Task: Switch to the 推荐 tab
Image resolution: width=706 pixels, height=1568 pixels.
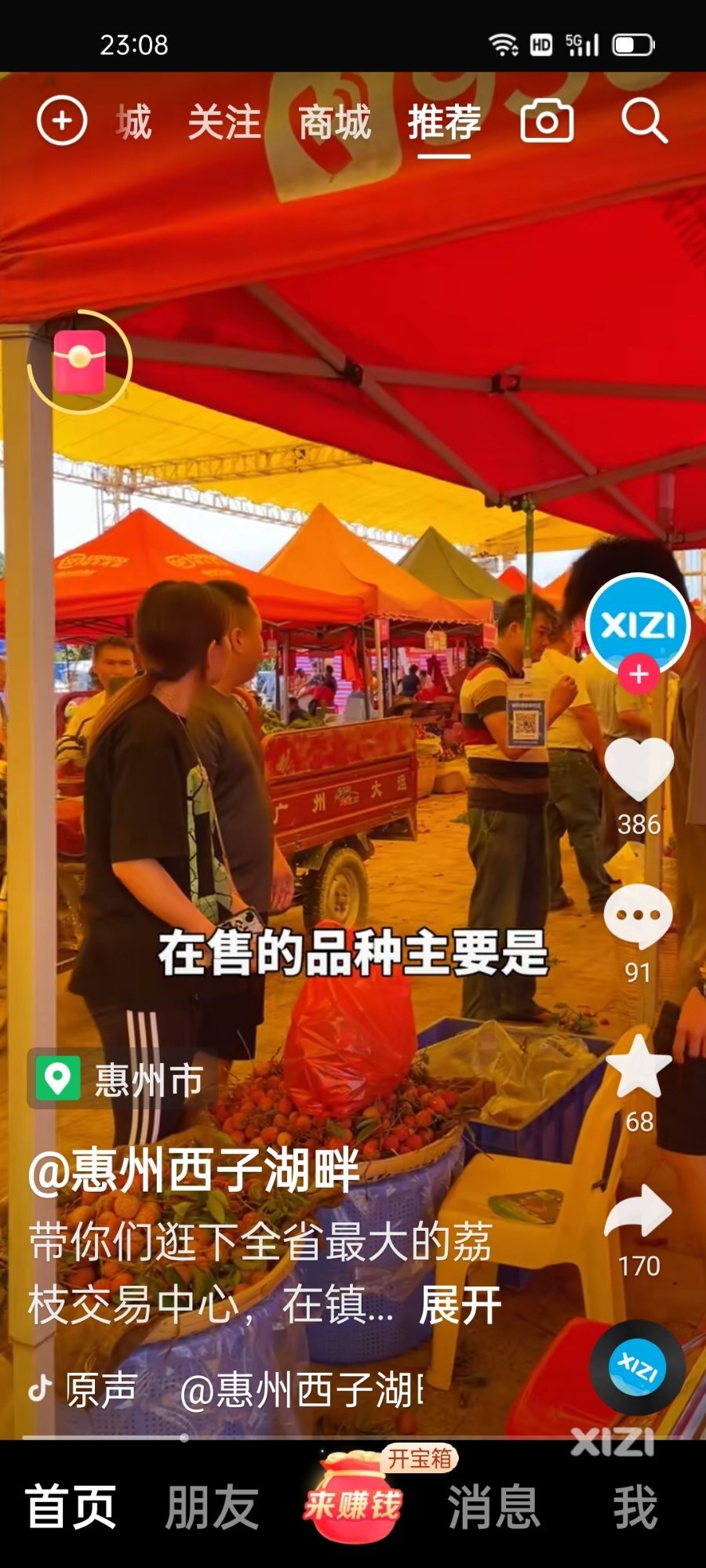Action: click(444, 123)
